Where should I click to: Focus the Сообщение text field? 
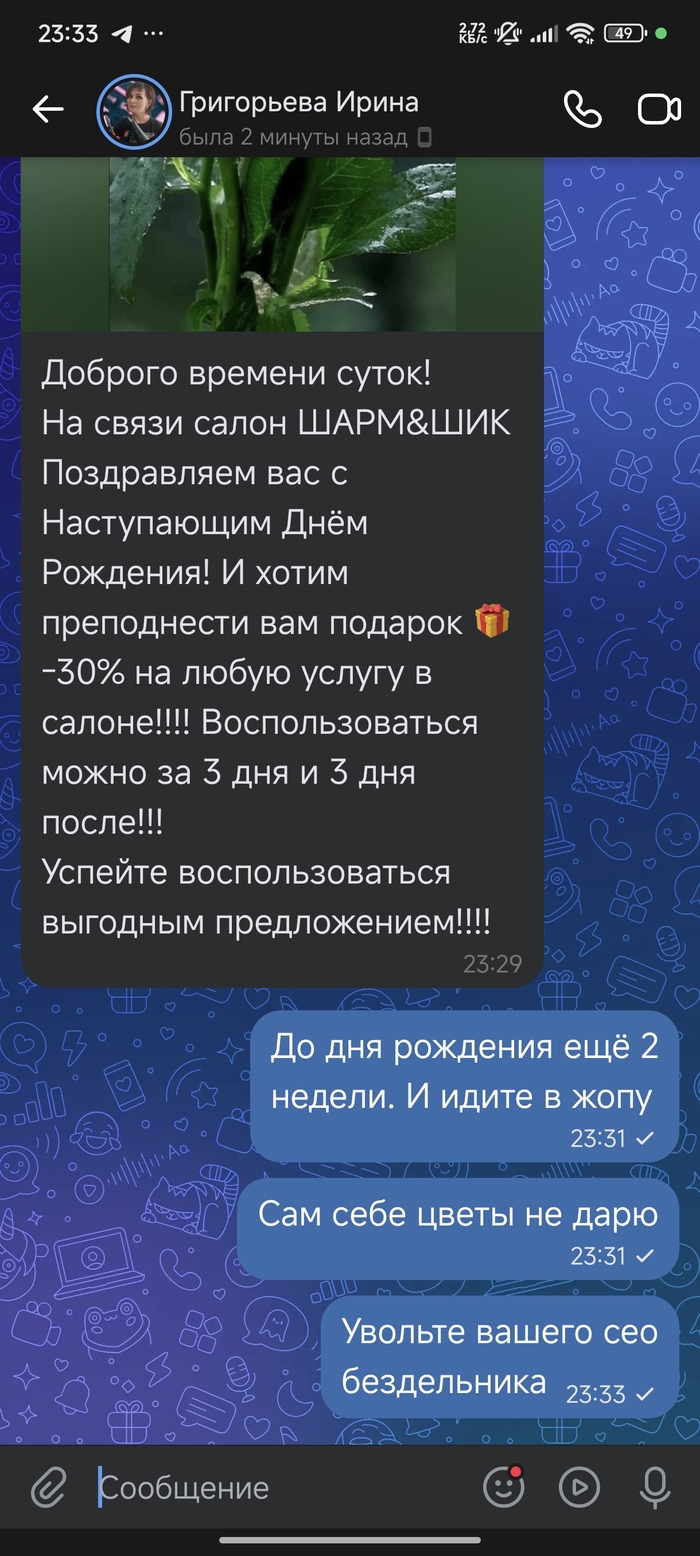(280, 1487)
